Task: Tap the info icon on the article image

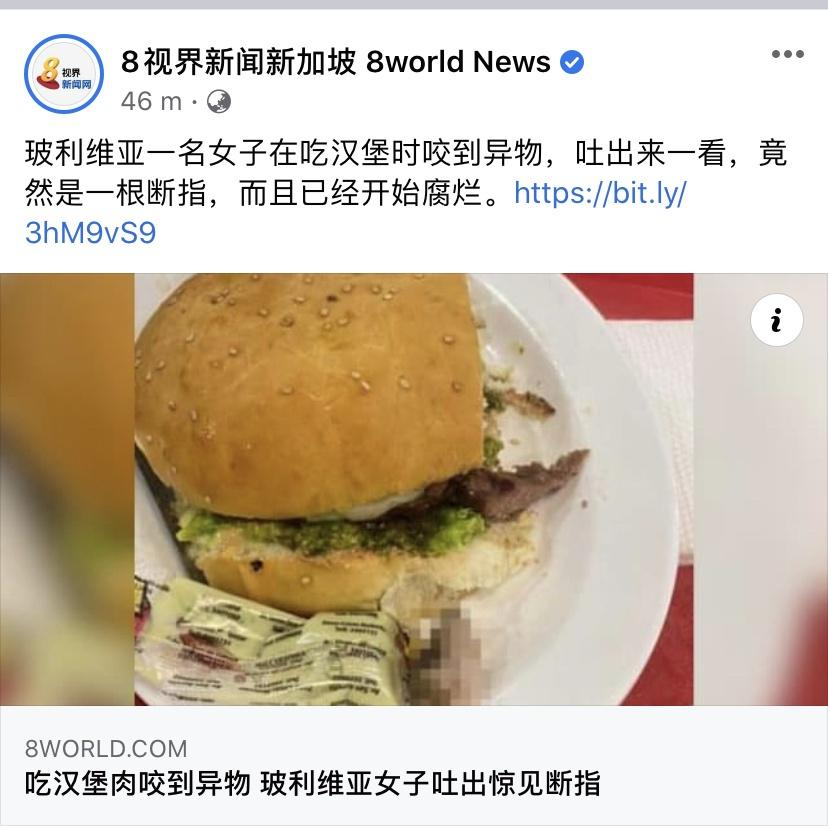Action: pyautogui.click(x=776, y=320)
